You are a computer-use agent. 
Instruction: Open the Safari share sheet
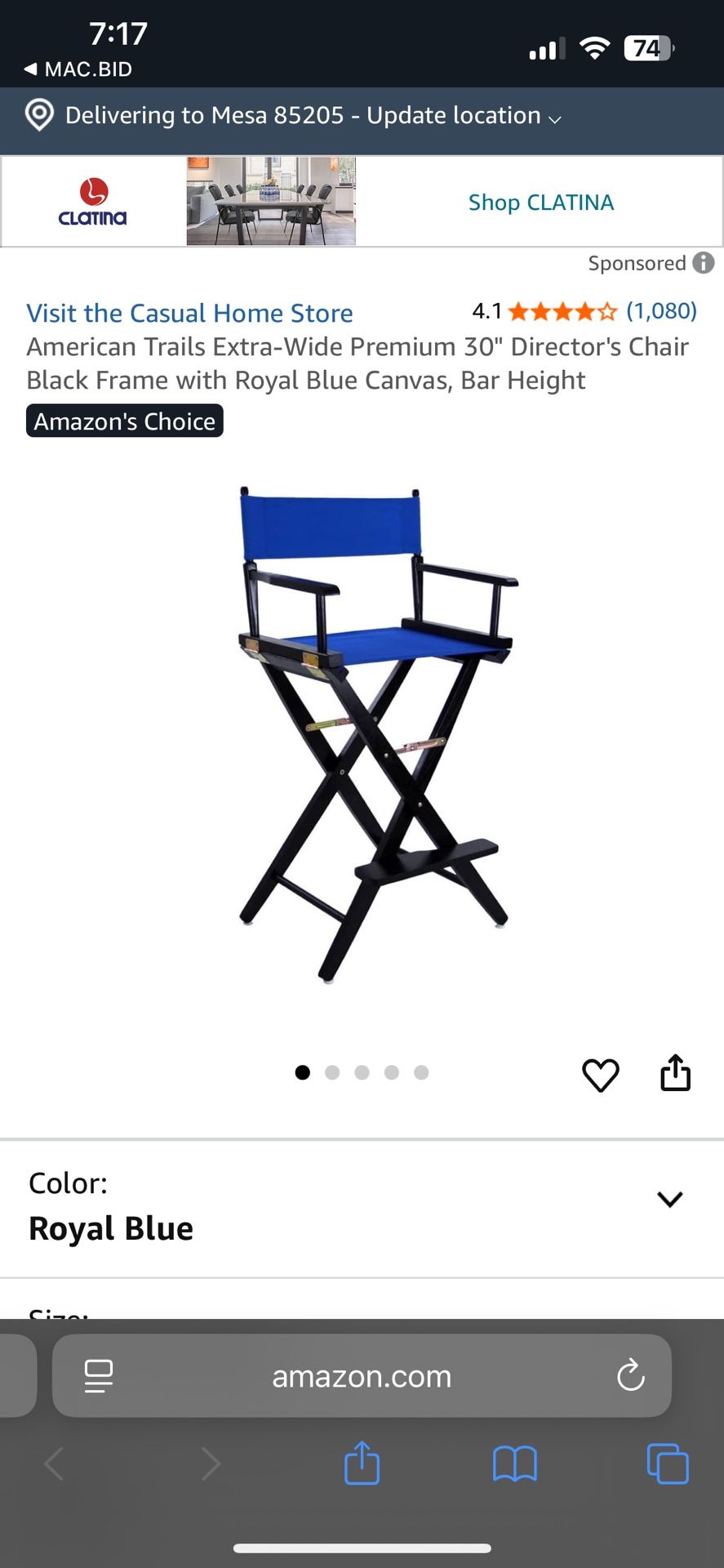coord(362,1463)
